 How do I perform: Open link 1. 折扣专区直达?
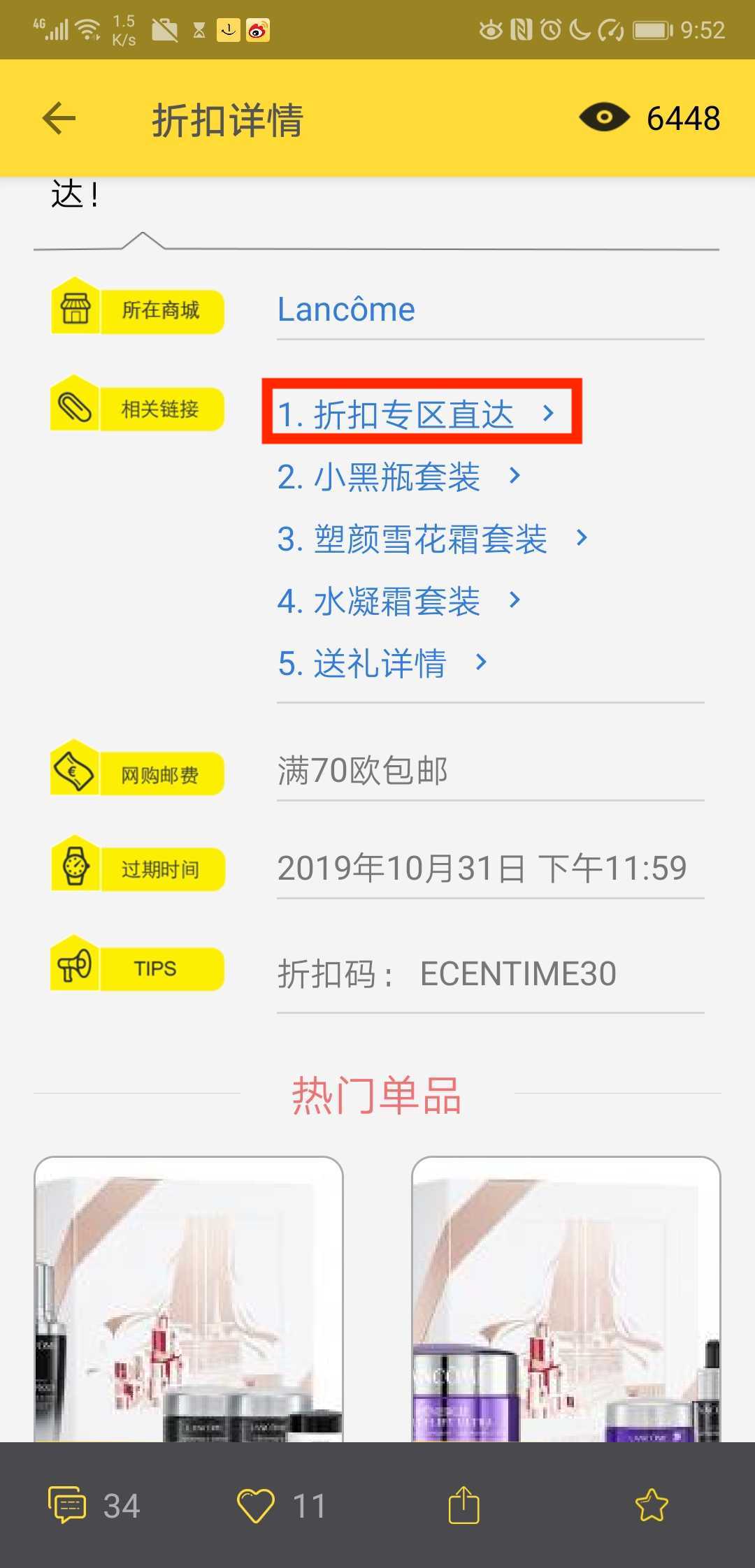click(416, 414)
